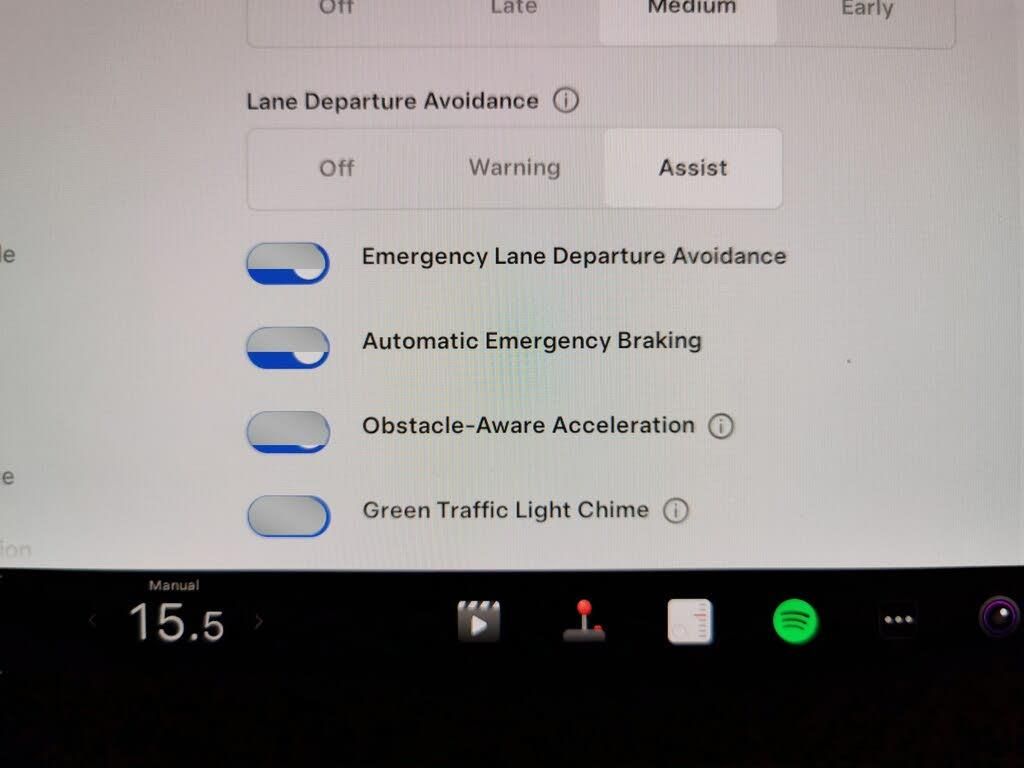Show info about Green Traffic Light Chime
Image resolution: width=1024 pixels, height=768 pixels.
click(x=676, y=511)
